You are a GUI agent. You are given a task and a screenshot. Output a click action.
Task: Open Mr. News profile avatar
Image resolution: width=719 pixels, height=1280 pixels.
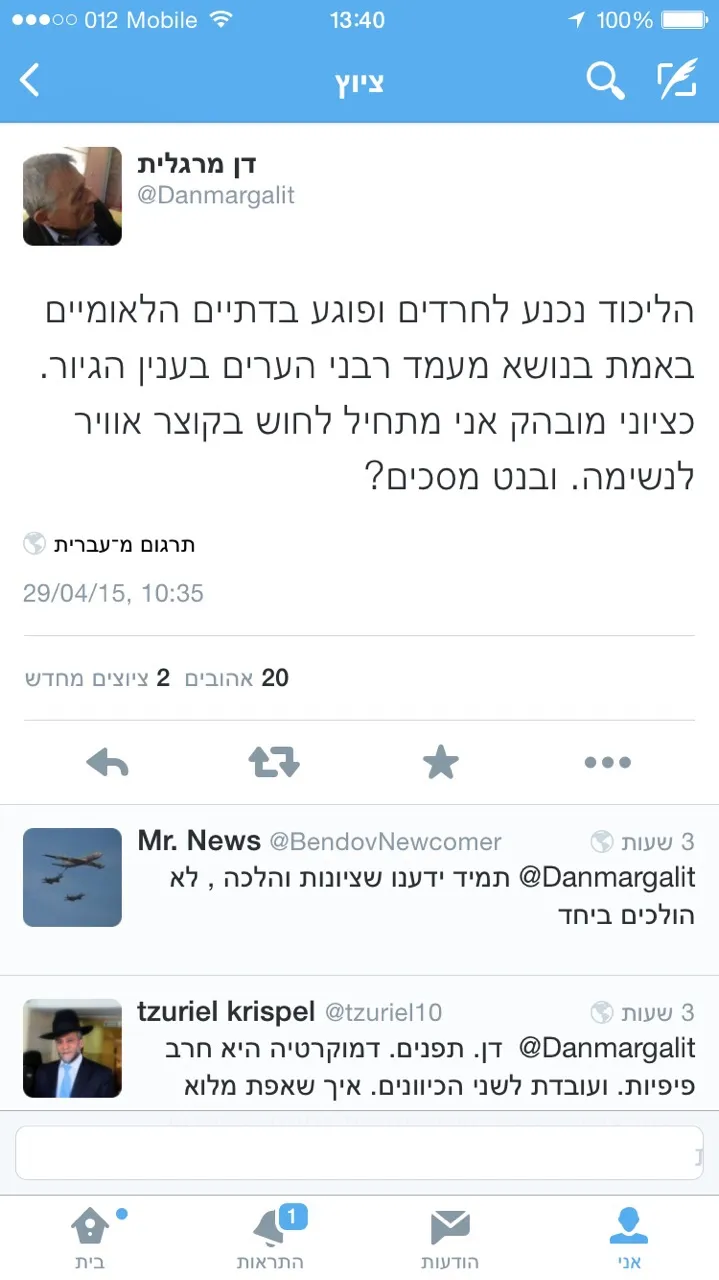click(72, 877)
